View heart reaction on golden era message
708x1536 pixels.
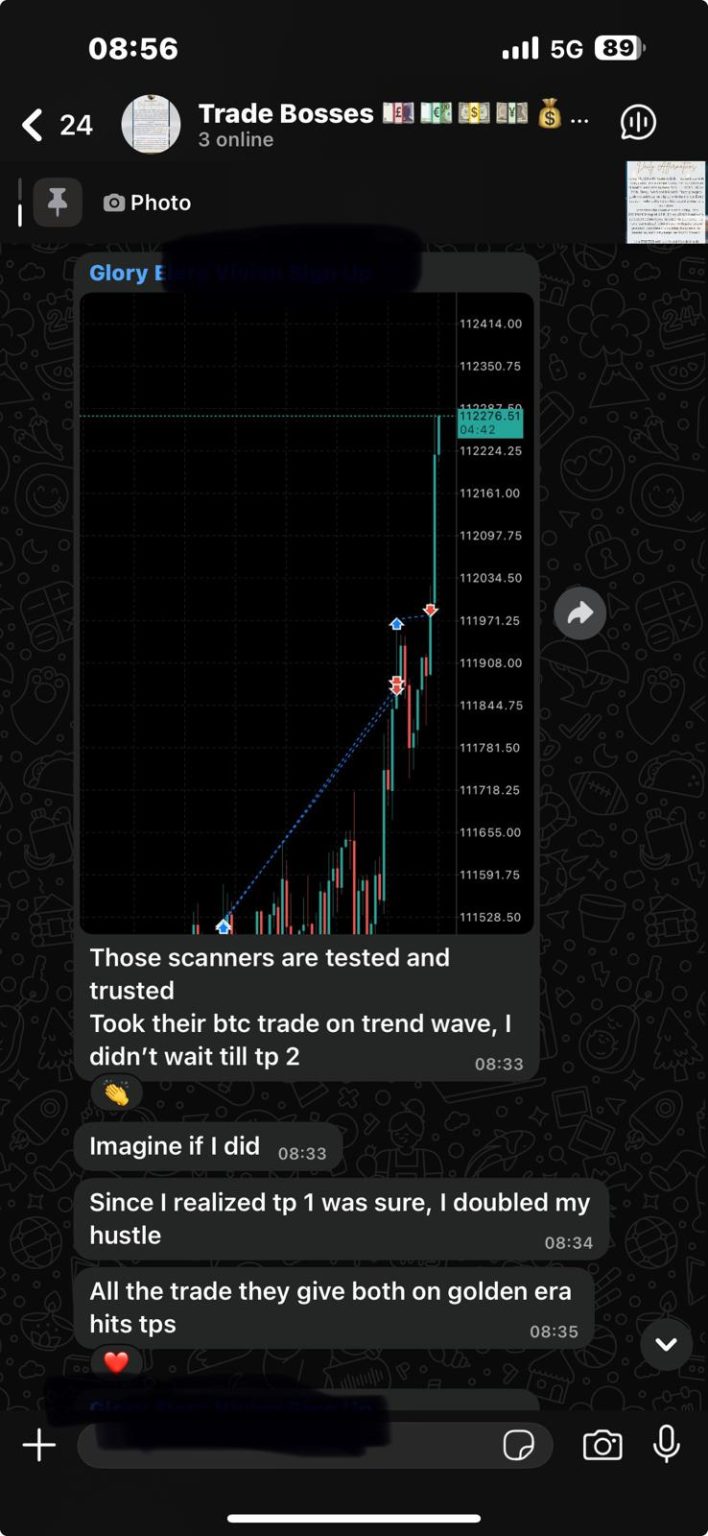pos(116,1362)
